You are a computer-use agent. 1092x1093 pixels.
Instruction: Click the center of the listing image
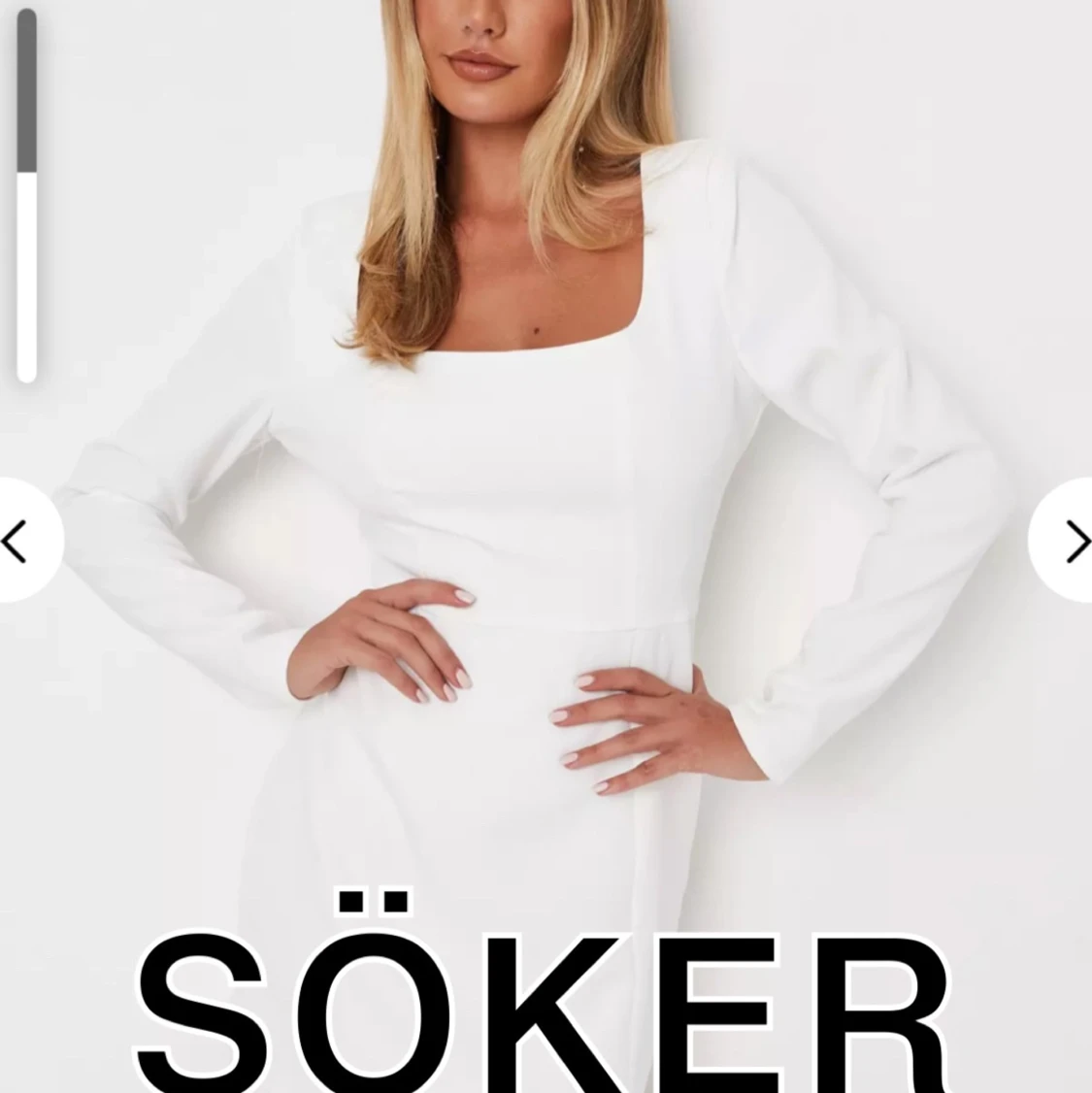click(x=546, y=546)
